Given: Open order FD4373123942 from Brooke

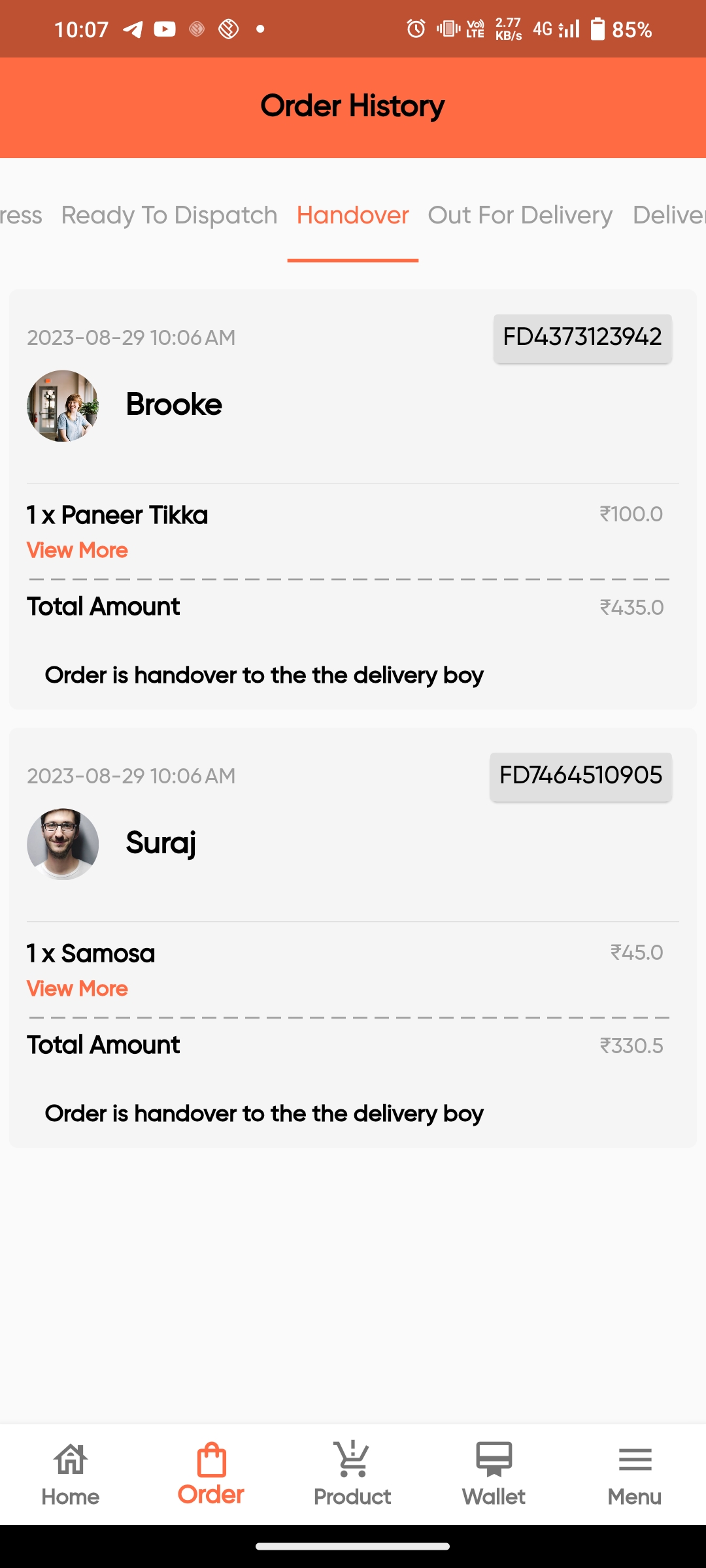Looking at the screenshot, I should click(x=582, y=338).
